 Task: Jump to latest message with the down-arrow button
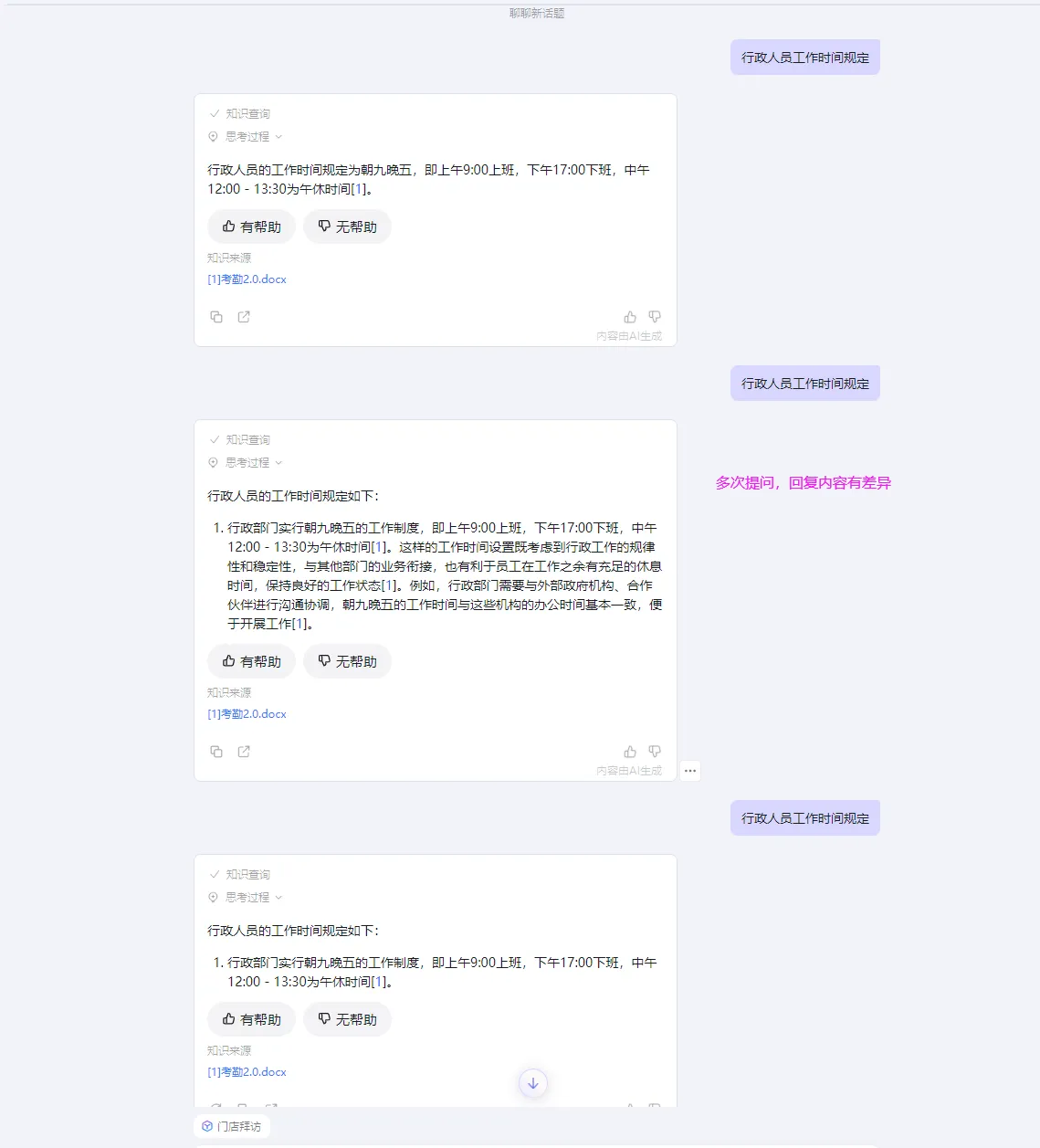533,1084
